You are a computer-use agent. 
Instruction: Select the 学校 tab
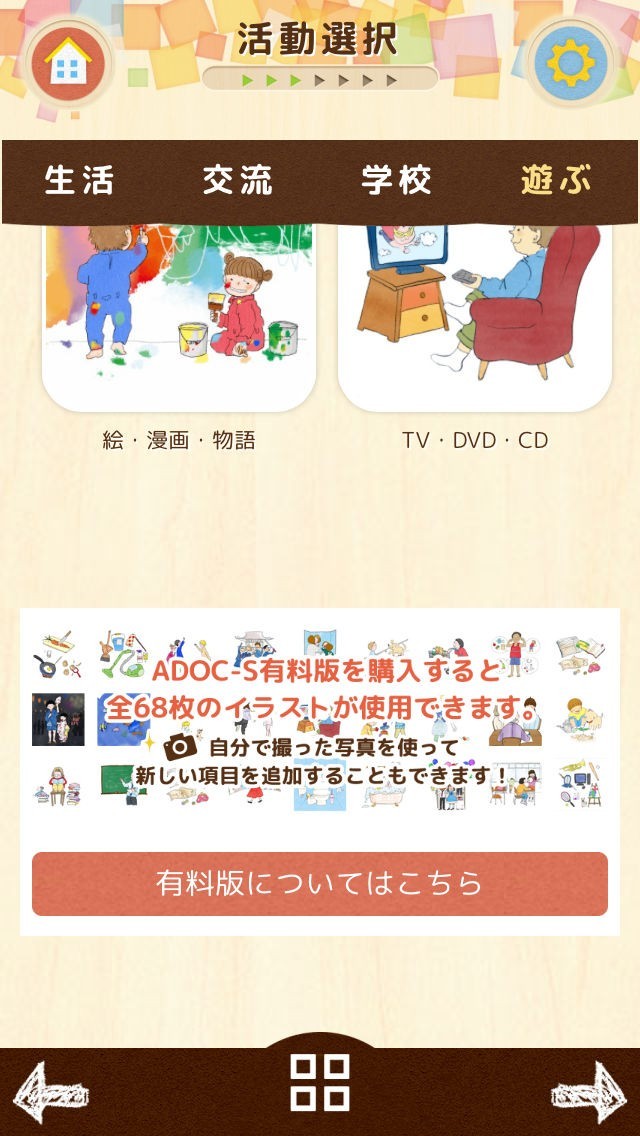click(397, 181)
